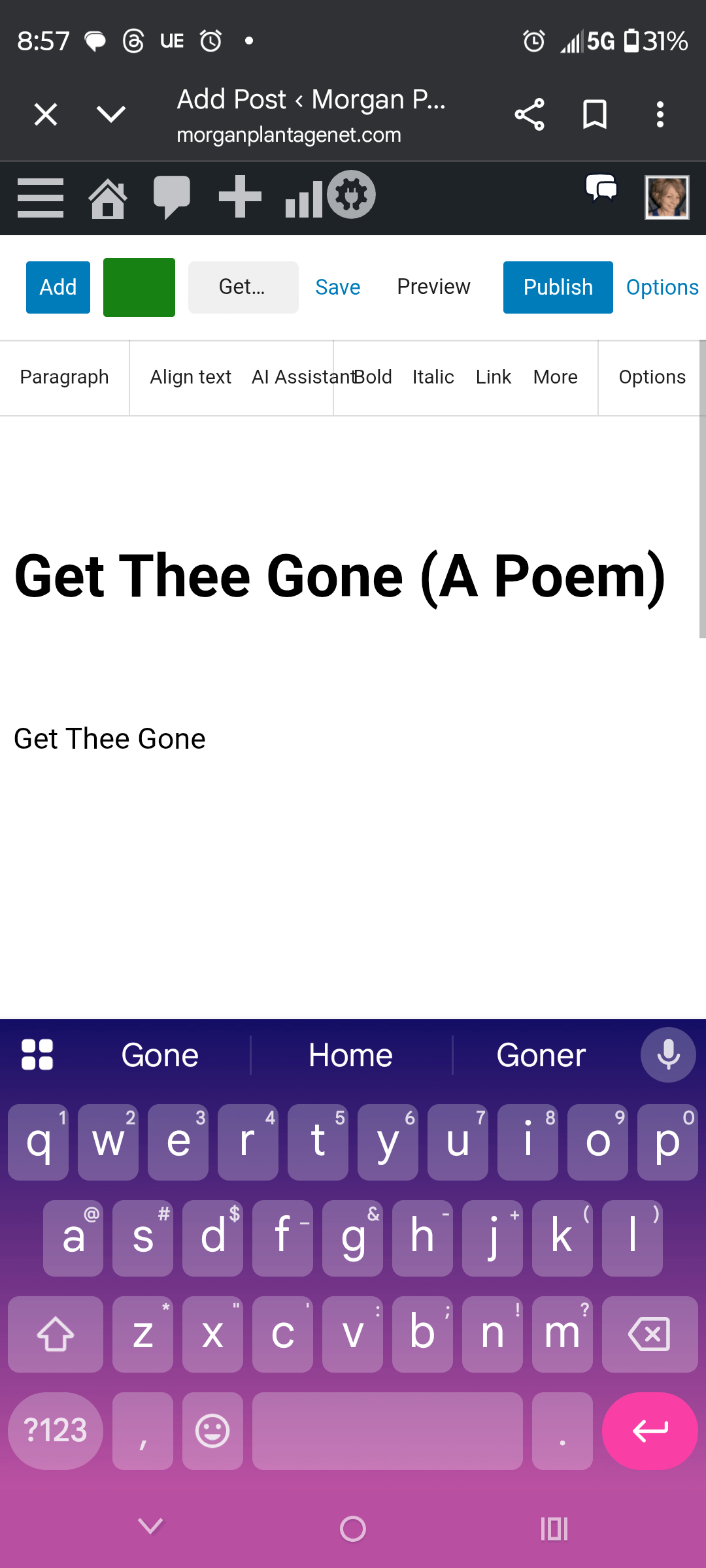This screenshot has width=706, height=1568.
Task: Tap the keyboard backspace key
Action: click(649, 1333)
